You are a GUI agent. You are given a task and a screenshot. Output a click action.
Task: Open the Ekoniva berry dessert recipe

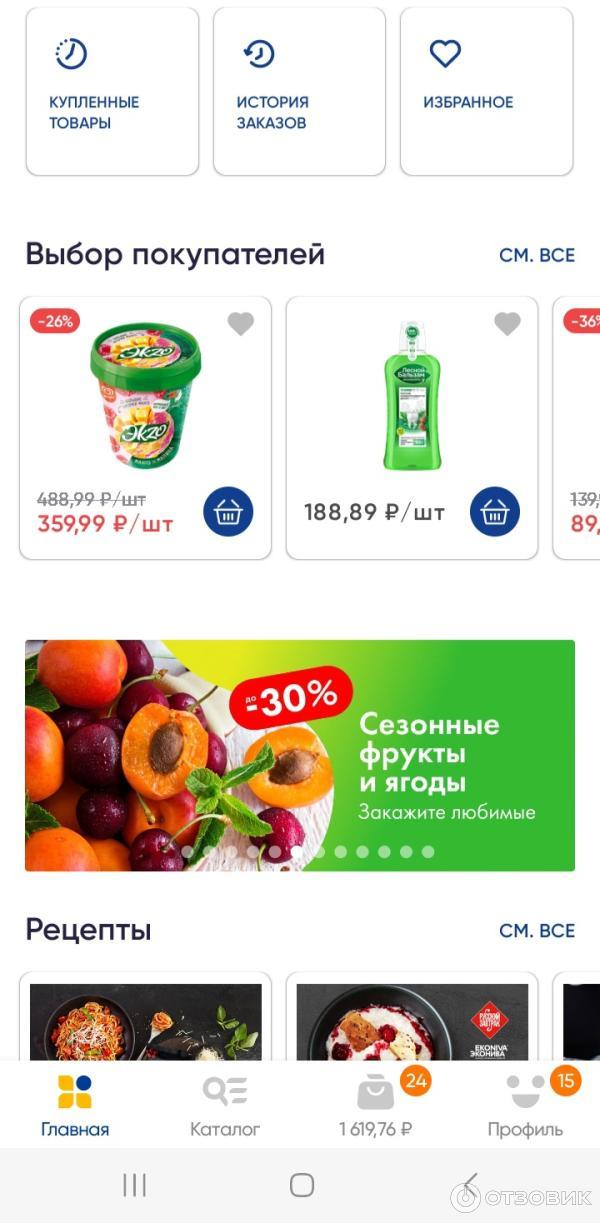[412, 1020]
